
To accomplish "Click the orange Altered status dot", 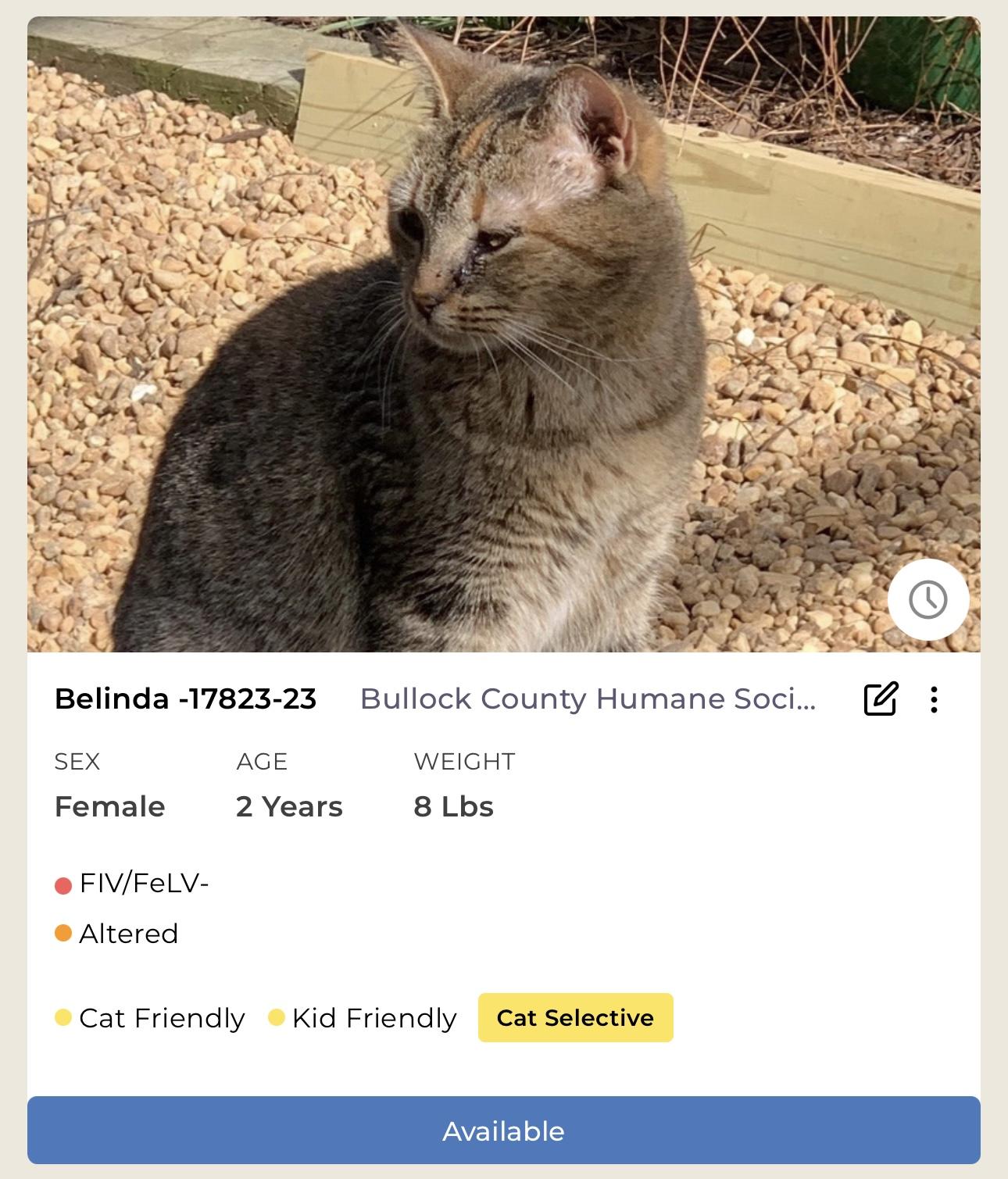I will (x=63, y=933).
